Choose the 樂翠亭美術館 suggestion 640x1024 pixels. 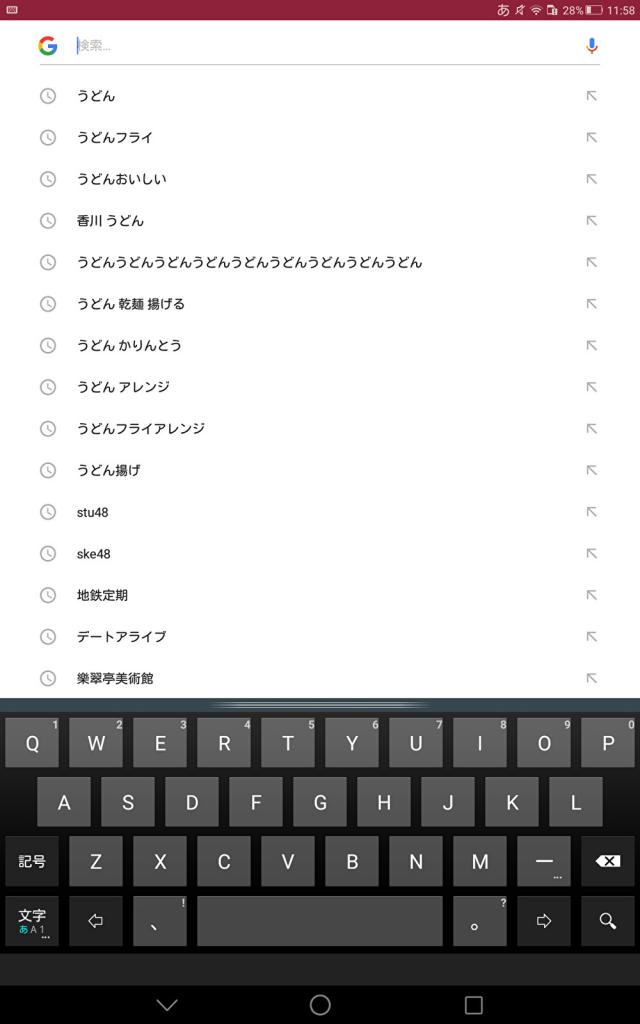pyautogui.click(x=115, y=678)
